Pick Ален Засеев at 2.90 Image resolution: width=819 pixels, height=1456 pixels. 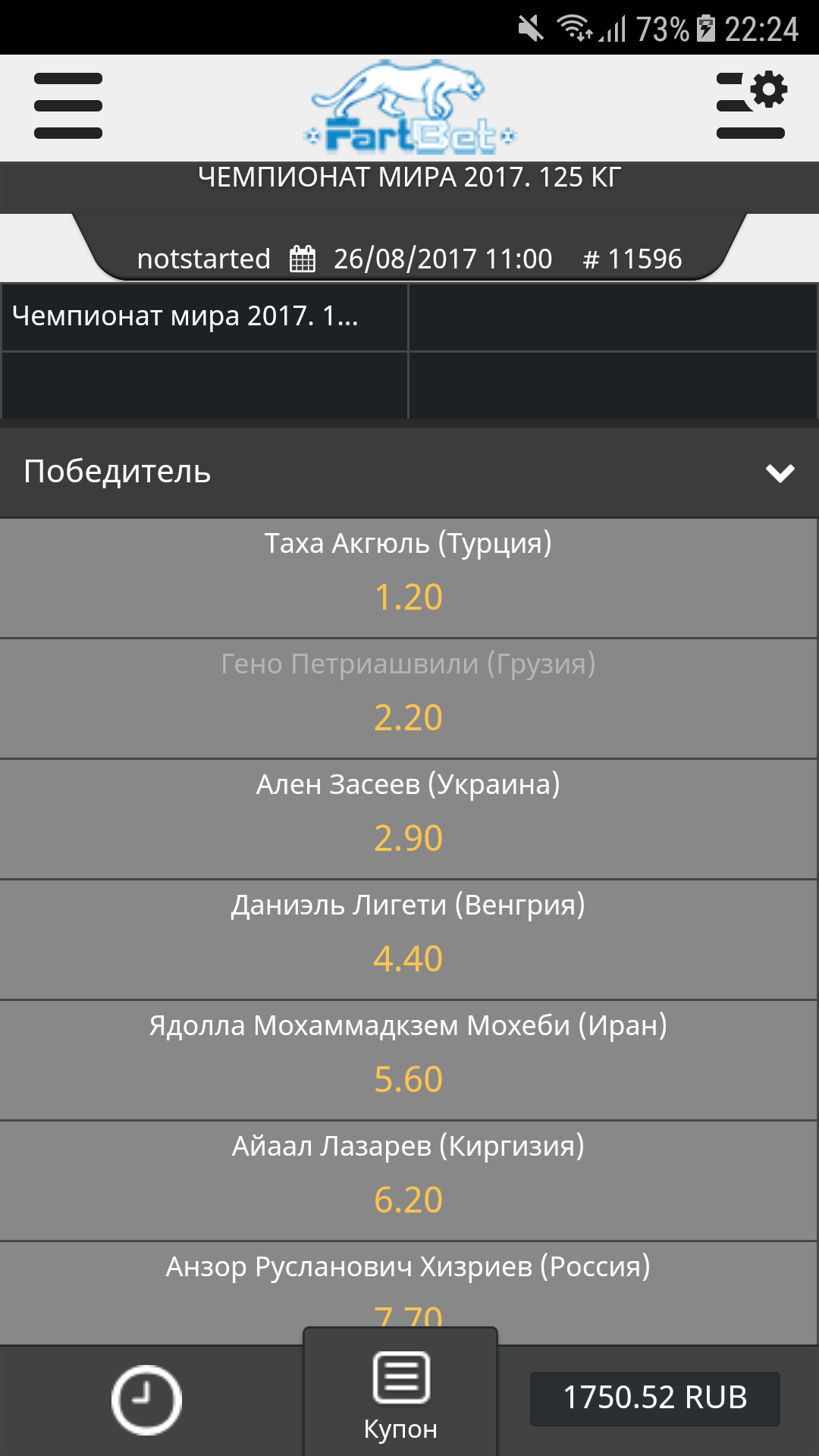click(409, 819)
